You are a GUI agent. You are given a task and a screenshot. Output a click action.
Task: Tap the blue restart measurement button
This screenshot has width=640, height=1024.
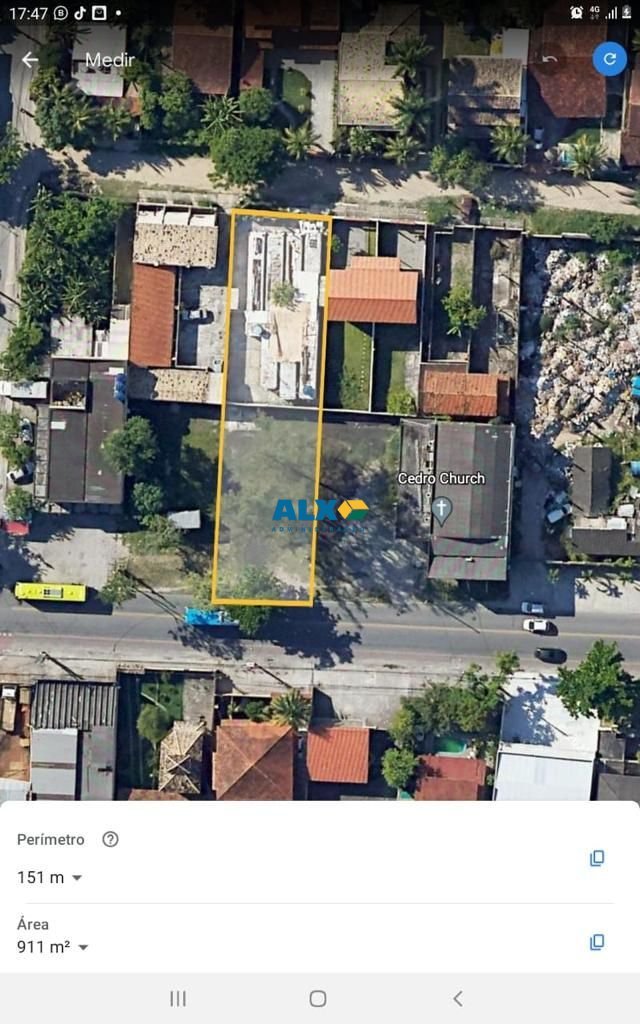pyautogui.click(x=609, y=59)
